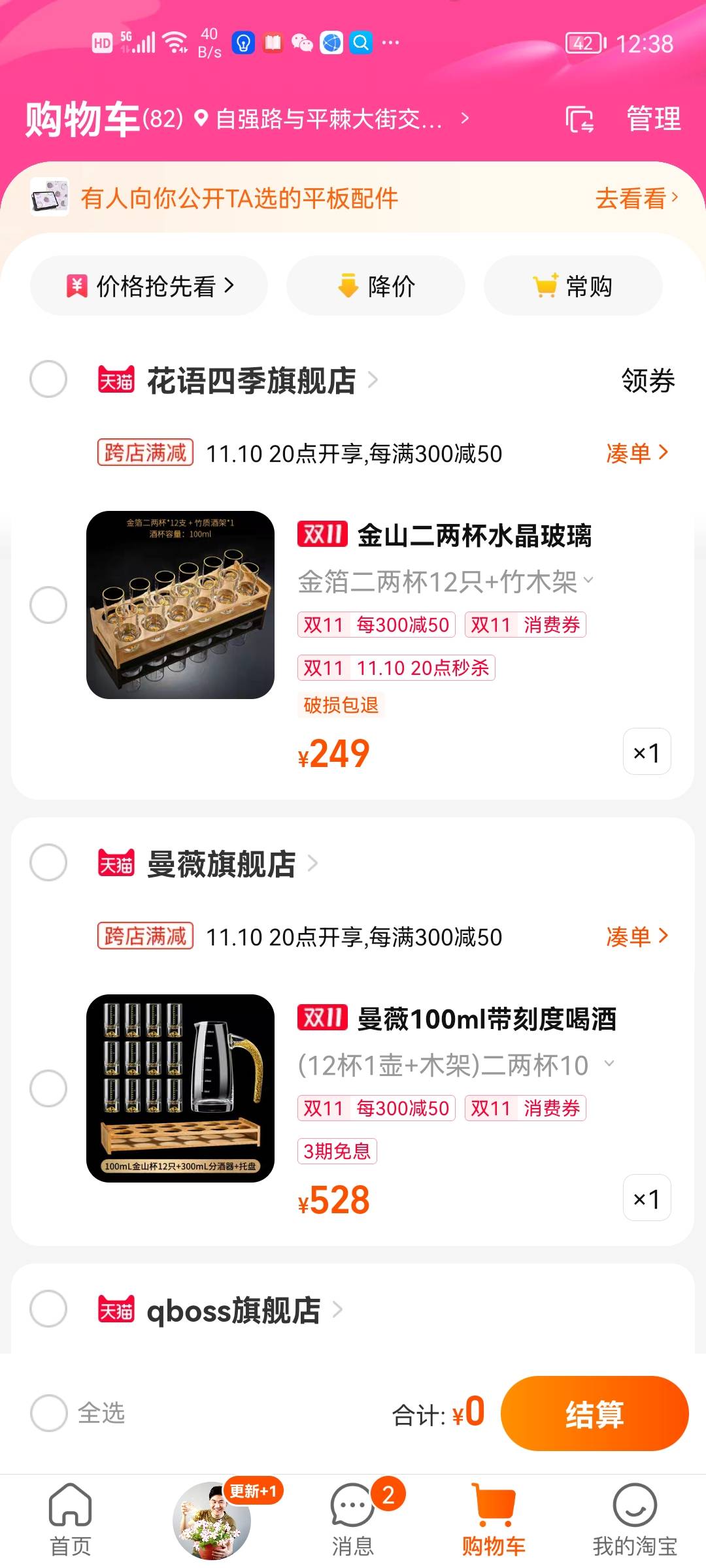Change quantity for the ¥249 item
Image resolution: width=706 pixels, height=1568 pixels.
647,752
